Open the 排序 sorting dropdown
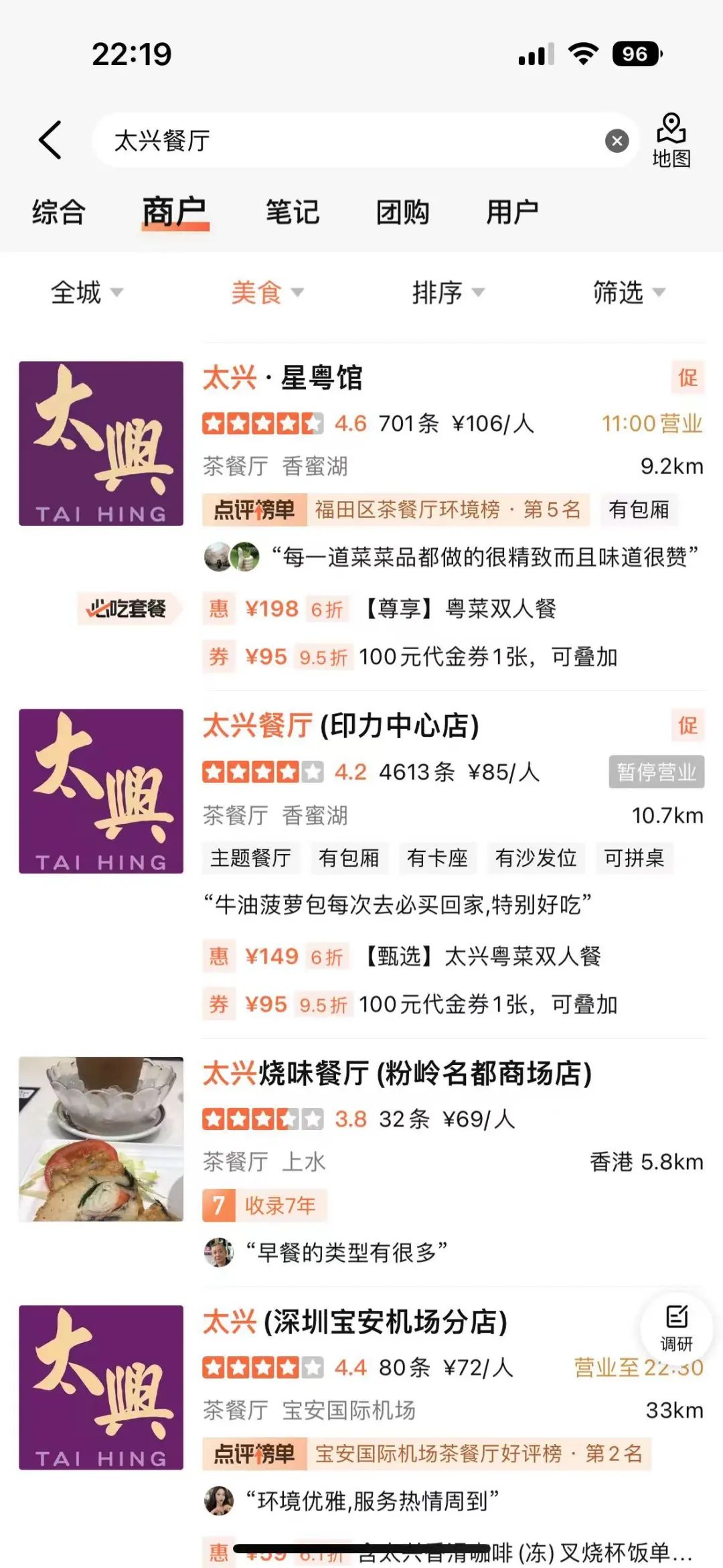Image resolution: width=723 pixels, height=1568 pixels. (x=448, y=293)
